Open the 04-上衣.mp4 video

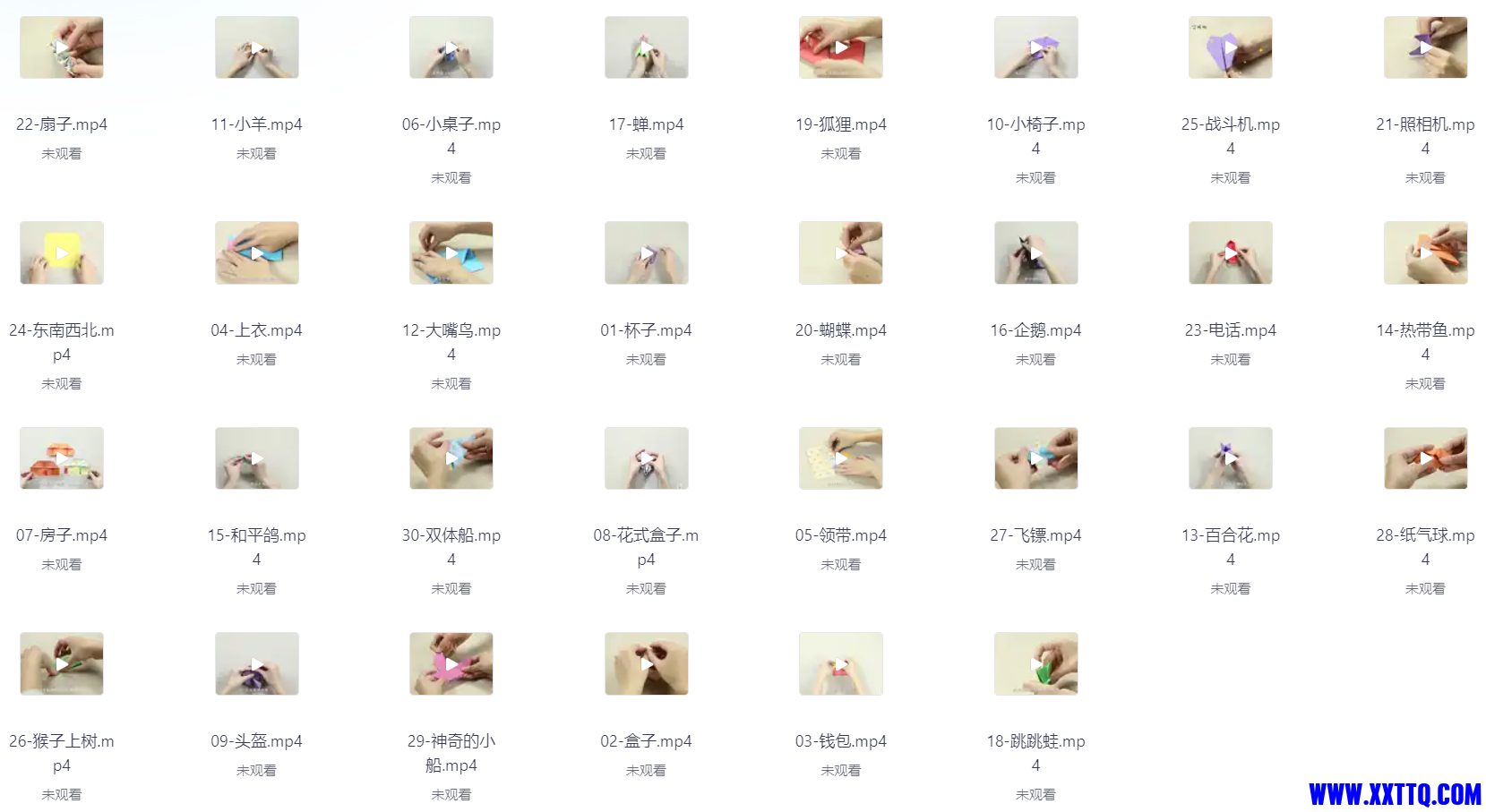point(256,253)
